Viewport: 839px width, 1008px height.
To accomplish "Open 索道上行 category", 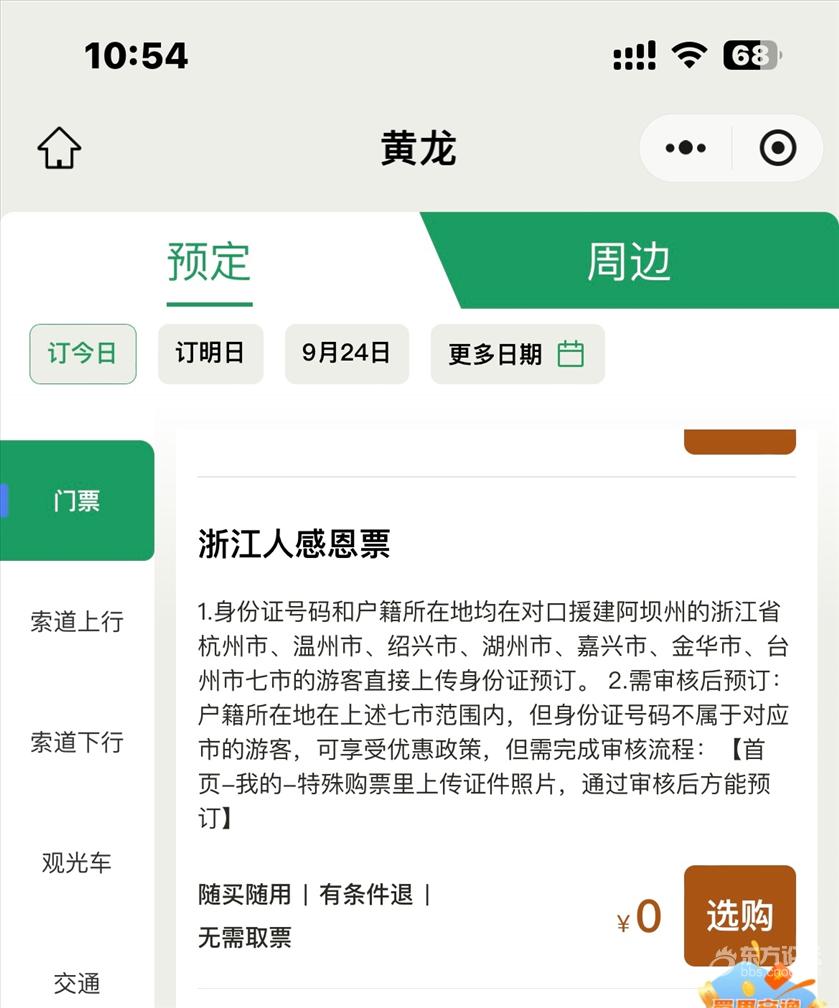I will (x=77, y=621).
